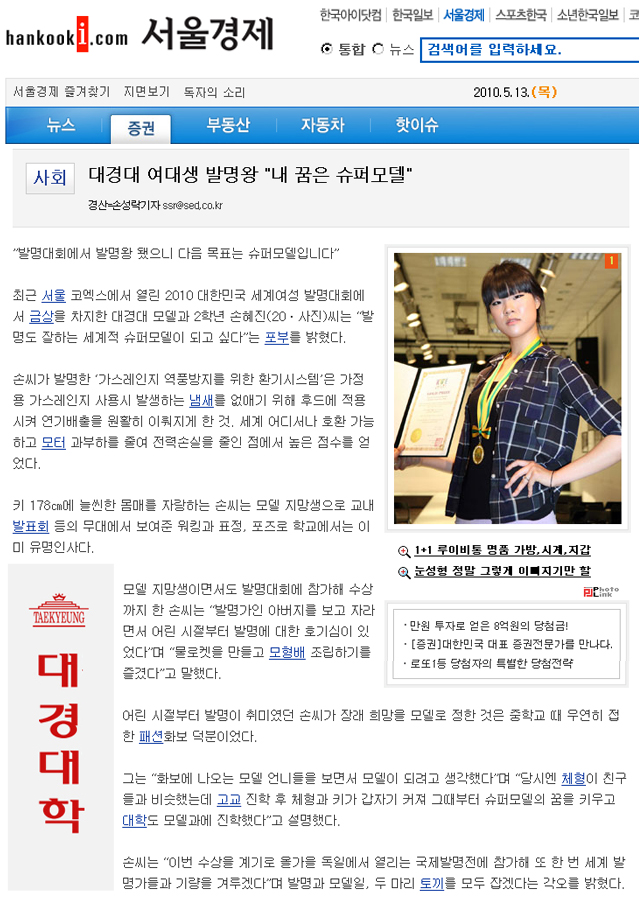Open 지면보기 link
Viewport: 640px width, 904px height.
pyautogui.click(x=147, y=92)
